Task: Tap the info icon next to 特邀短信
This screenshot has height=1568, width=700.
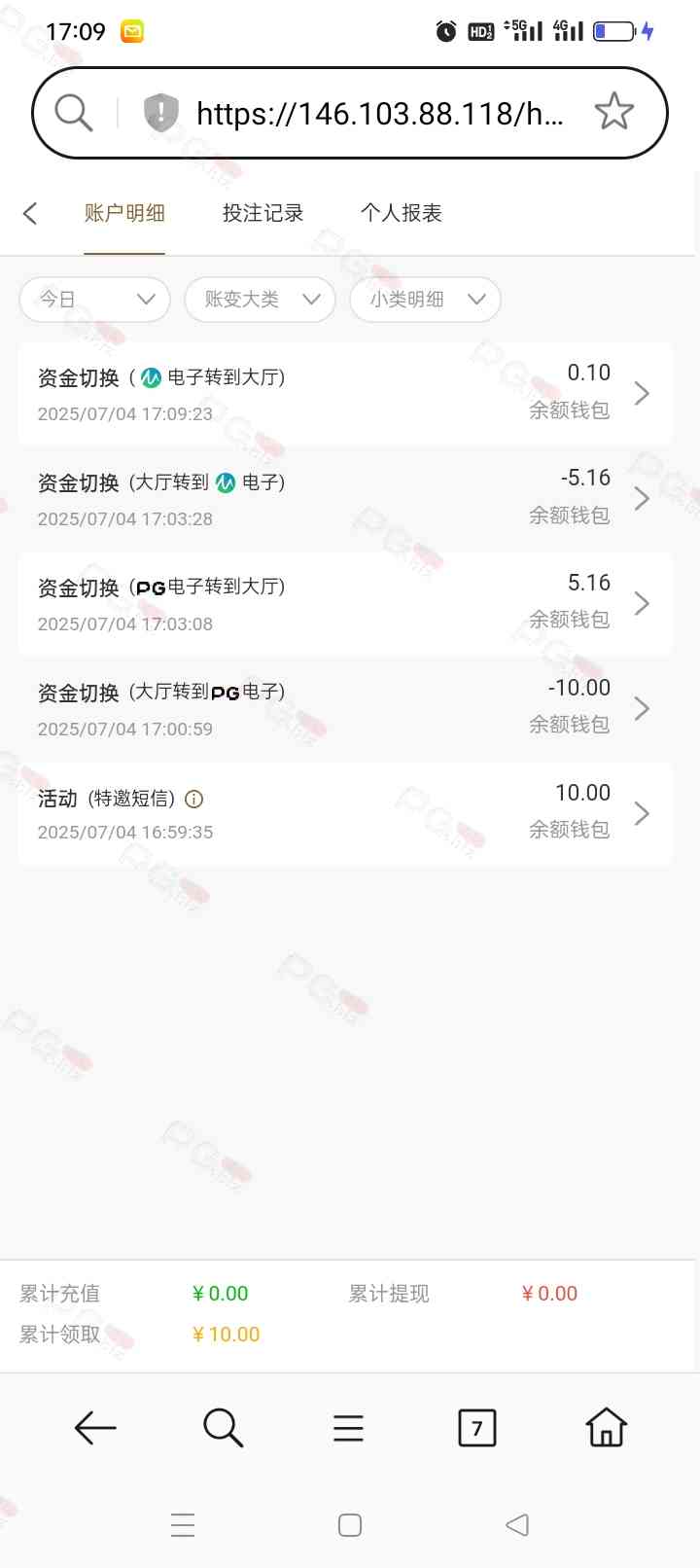Action: click(x=194, y=800)
